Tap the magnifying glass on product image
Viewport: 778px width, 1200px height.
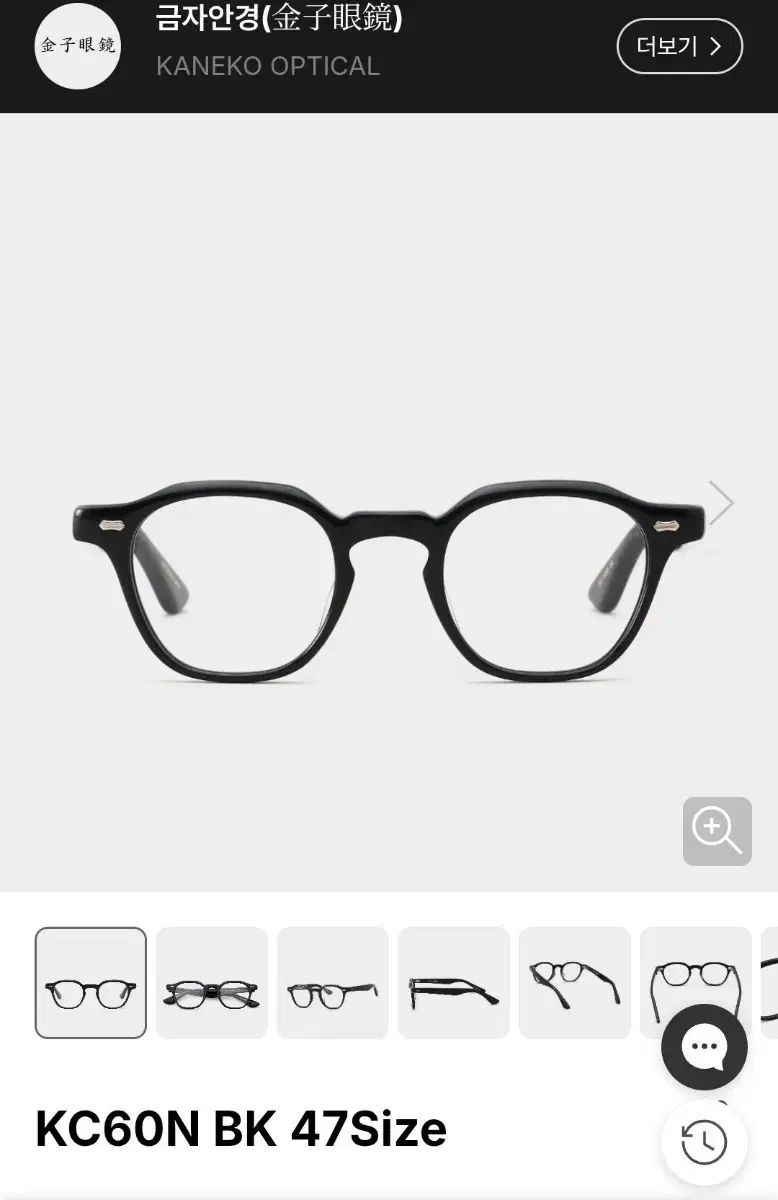tap(718, 832)
